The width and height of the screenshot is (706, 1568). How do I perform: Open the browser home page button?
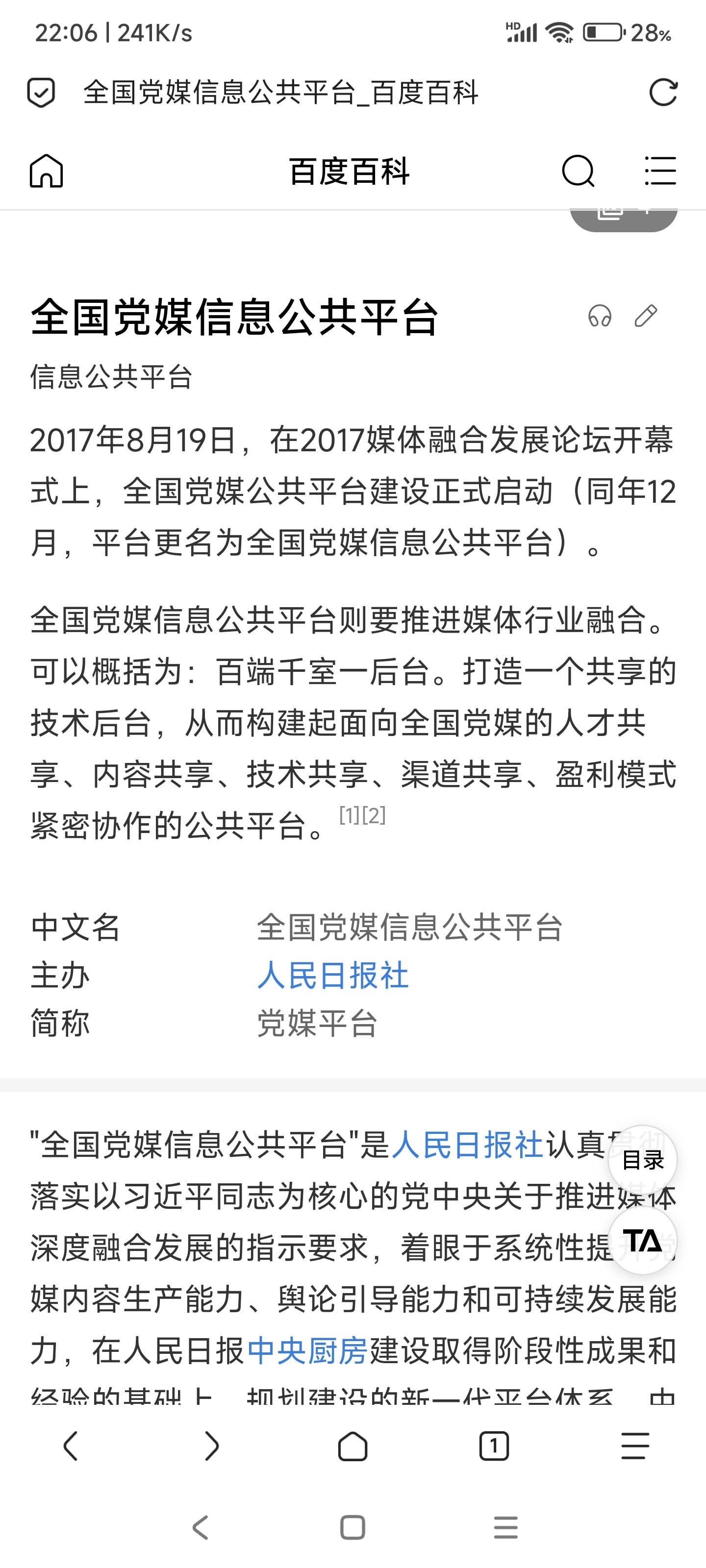tap(353, 1445)
